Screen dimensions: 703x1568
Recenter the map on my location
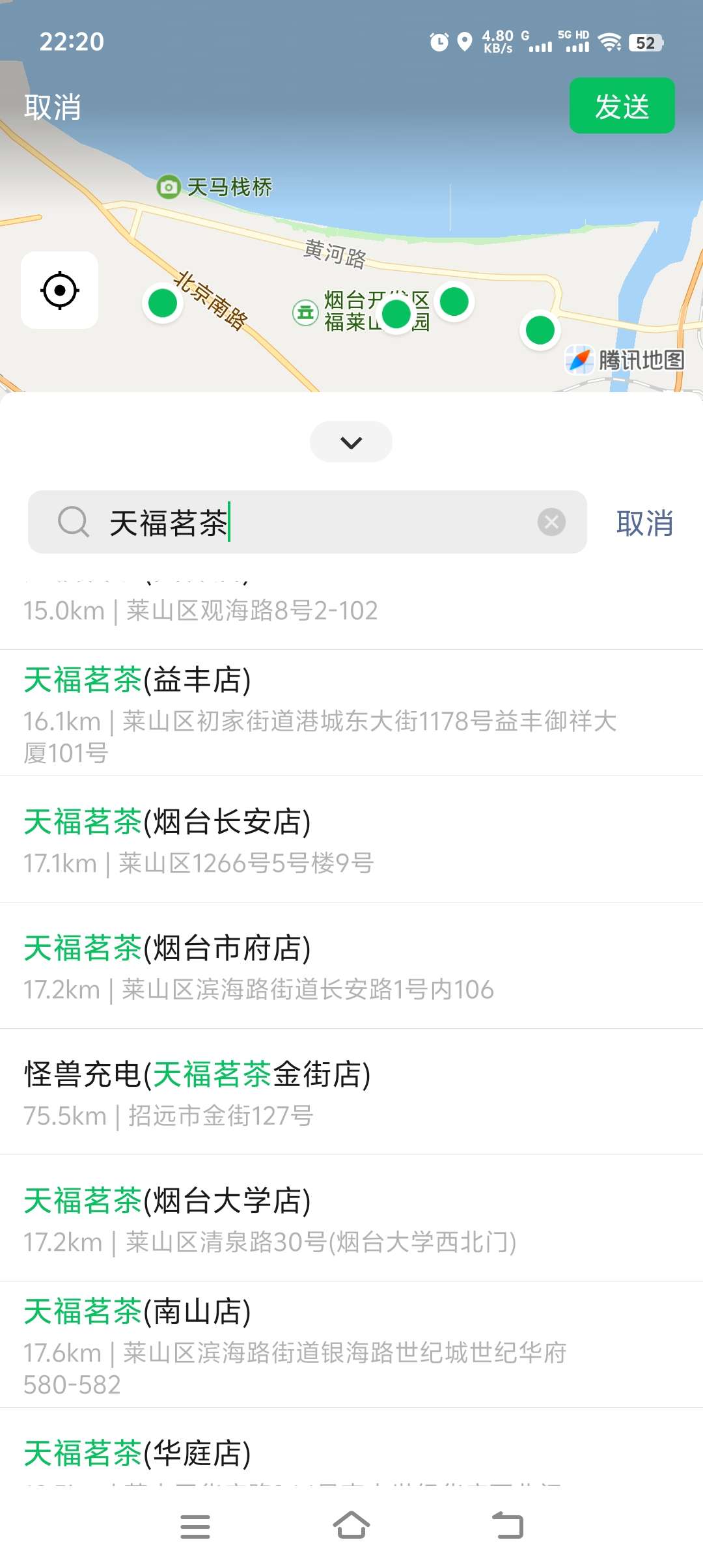coord(60,290)
